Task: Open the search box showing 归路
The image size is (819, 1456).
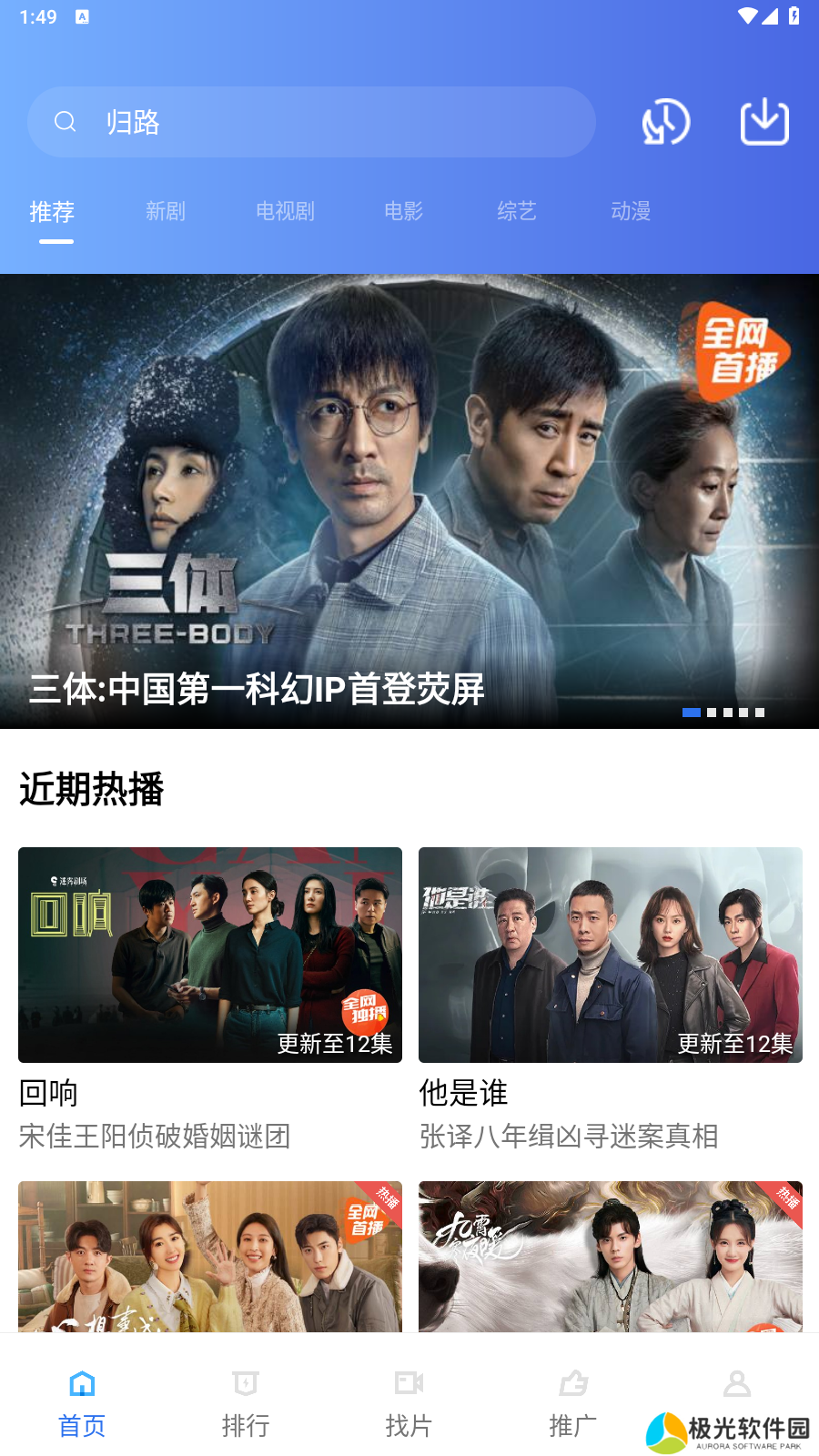Action: point(309,122)
